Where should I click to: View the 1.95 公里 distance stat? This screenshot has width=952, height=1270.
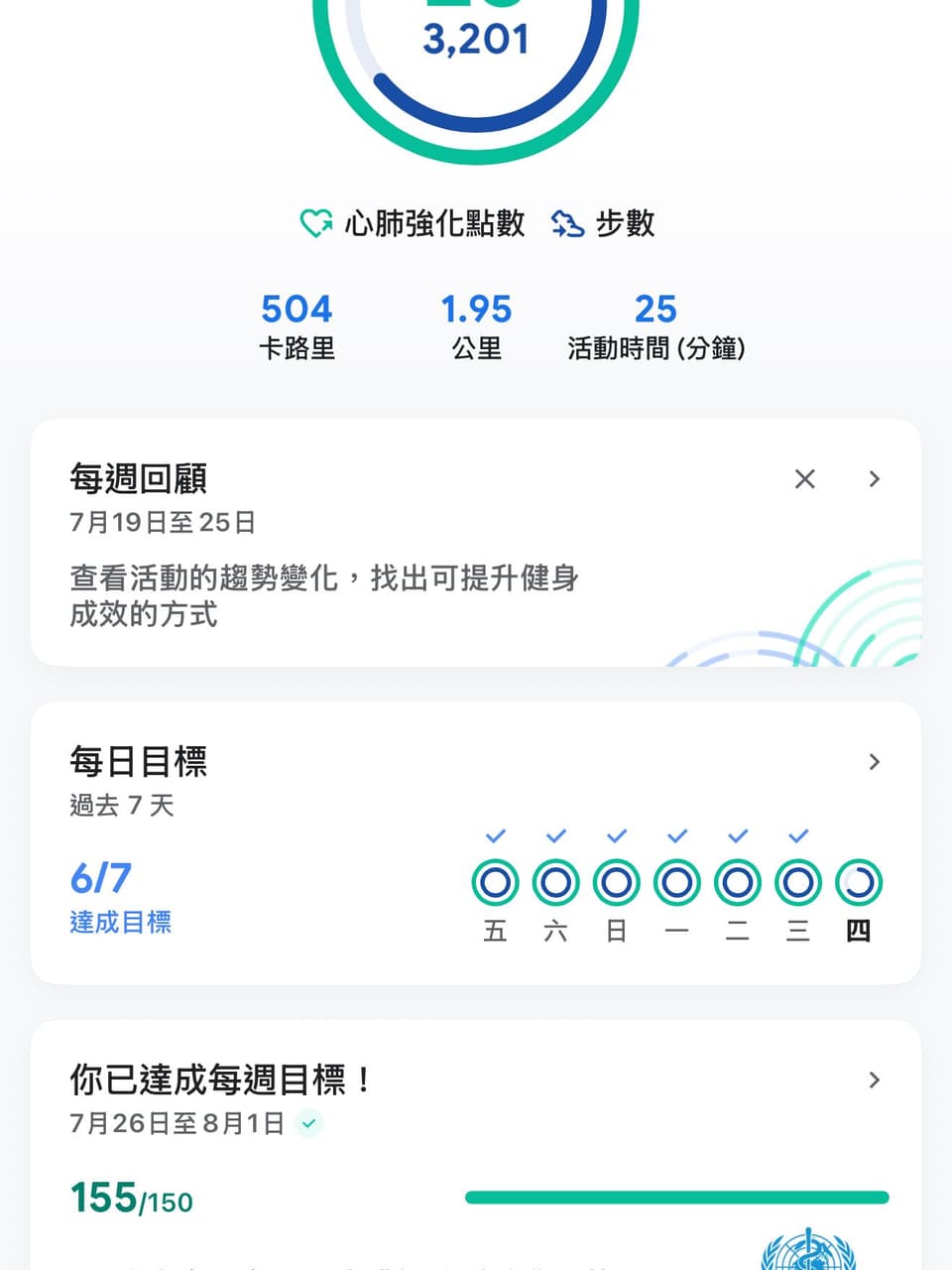[x=476, y=327]
